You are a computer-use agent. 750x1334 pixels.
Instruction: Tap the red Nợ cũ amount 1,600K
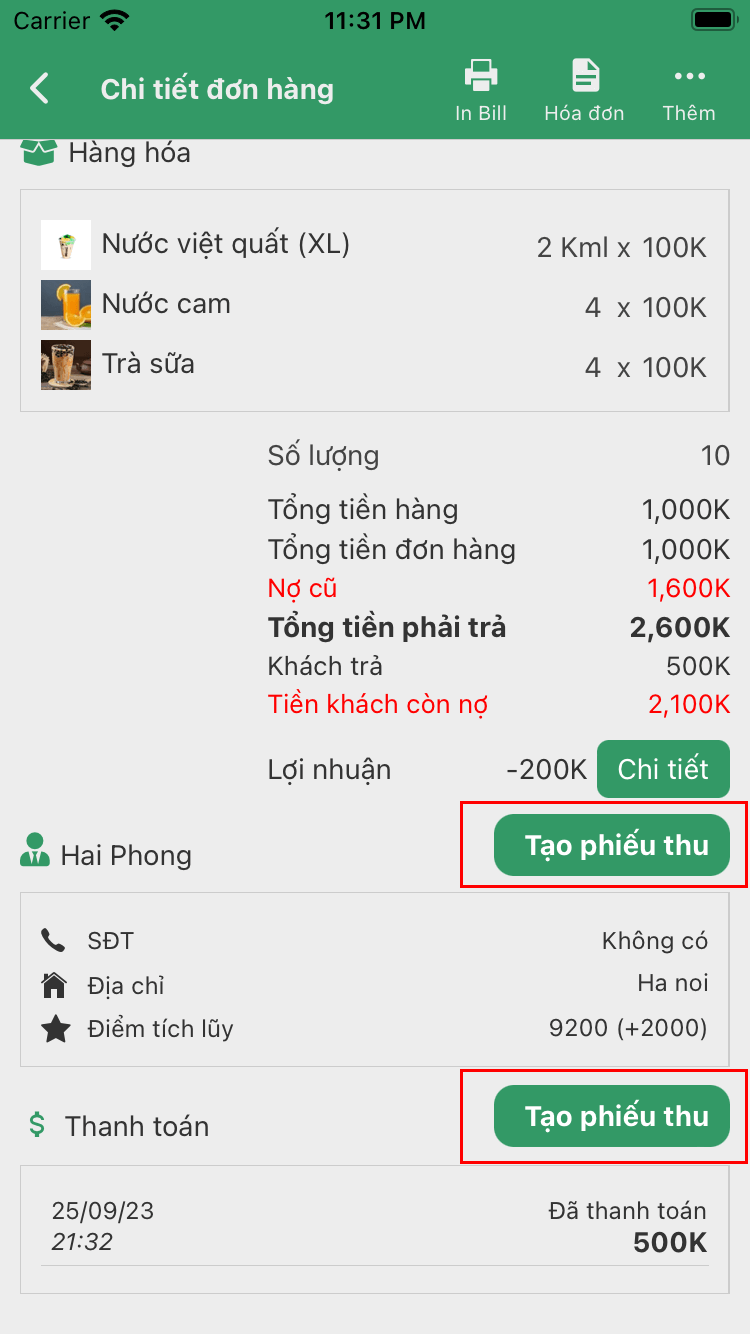click(x=688, y=588)
